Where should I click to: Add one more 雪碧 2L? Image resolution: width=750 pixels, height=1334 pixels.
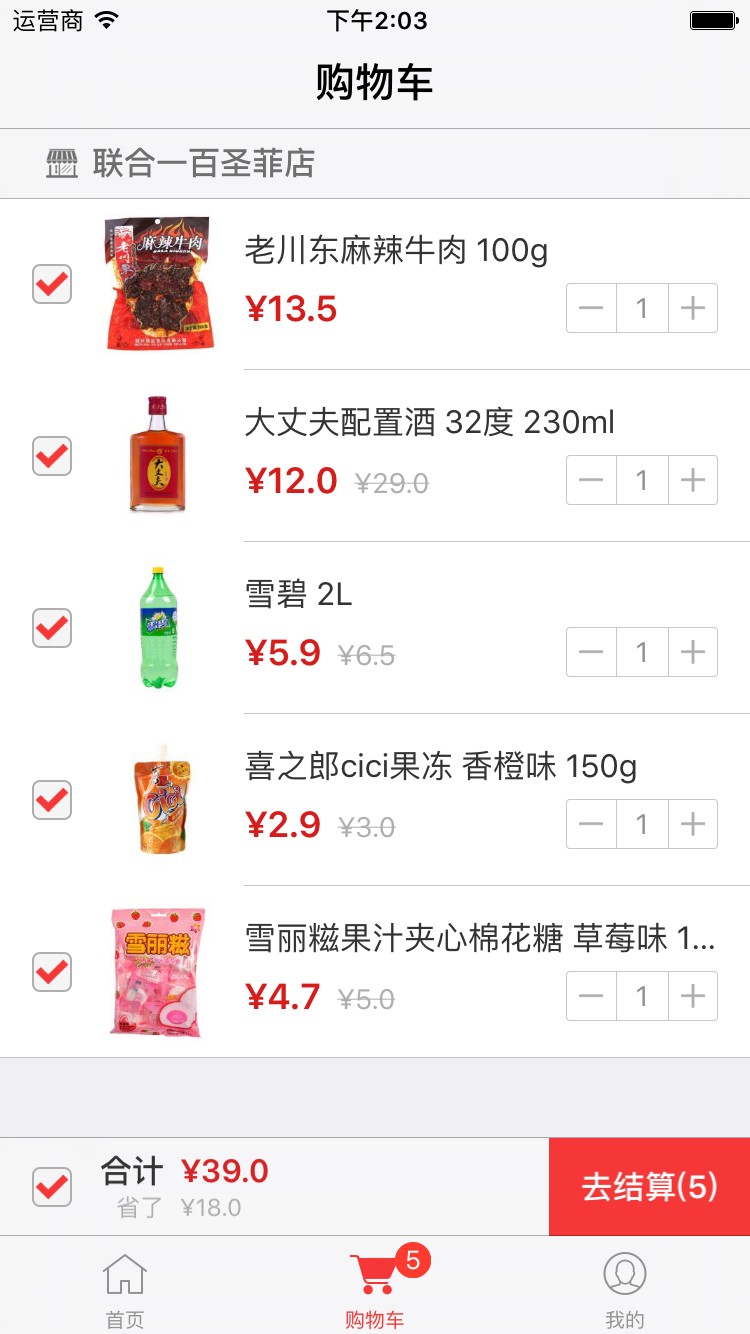point(692,652)
